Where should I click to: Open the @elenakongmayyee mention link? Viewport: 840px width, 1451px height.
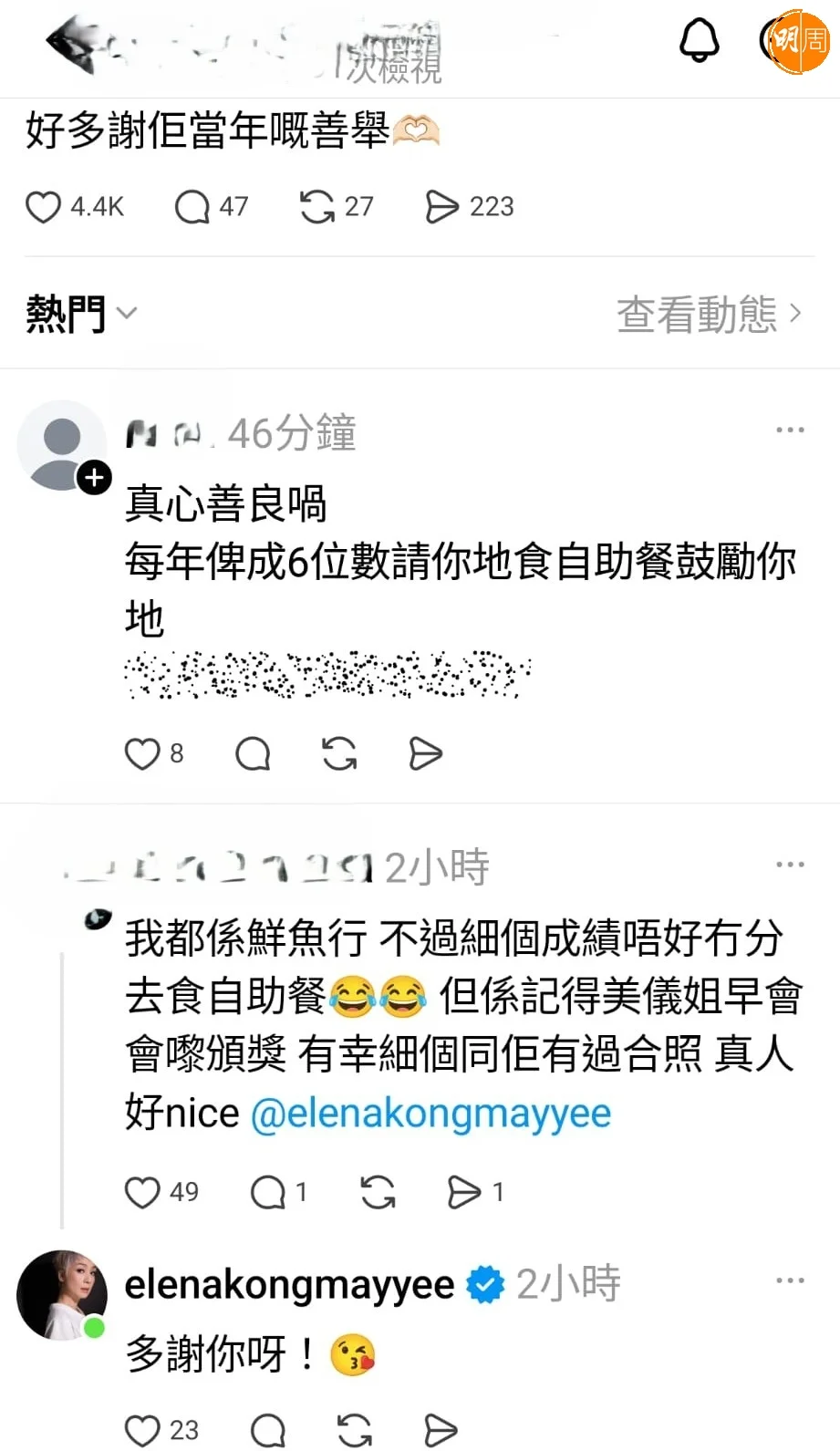coord(430,1114)
